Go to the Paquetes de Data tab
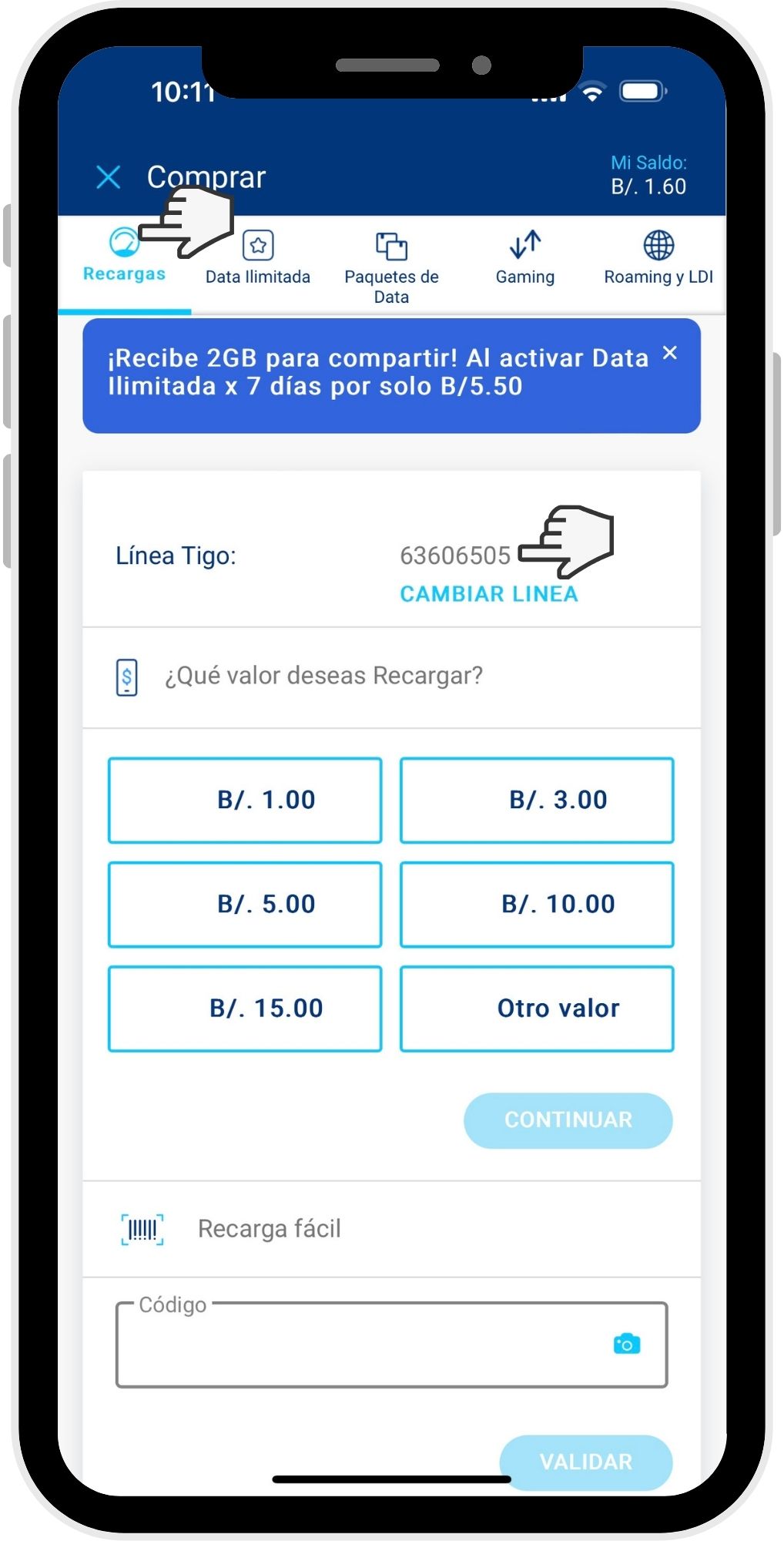The width and height of the screenshot is (784, 1541). [x=391, y=267]
